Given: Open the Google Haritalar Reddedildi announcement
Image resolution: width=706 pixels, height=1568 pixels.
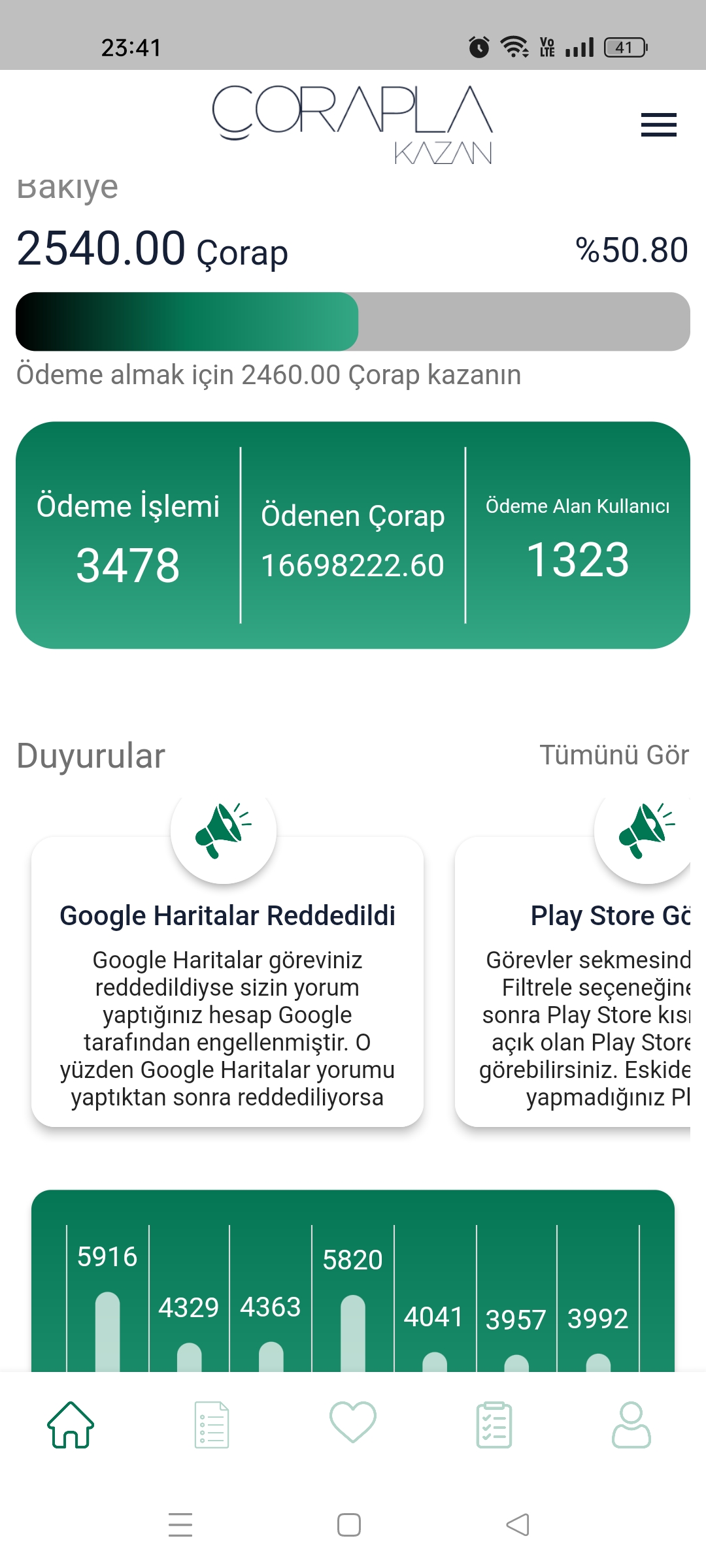Looking at the screenshot, I should tap(227, 981).
